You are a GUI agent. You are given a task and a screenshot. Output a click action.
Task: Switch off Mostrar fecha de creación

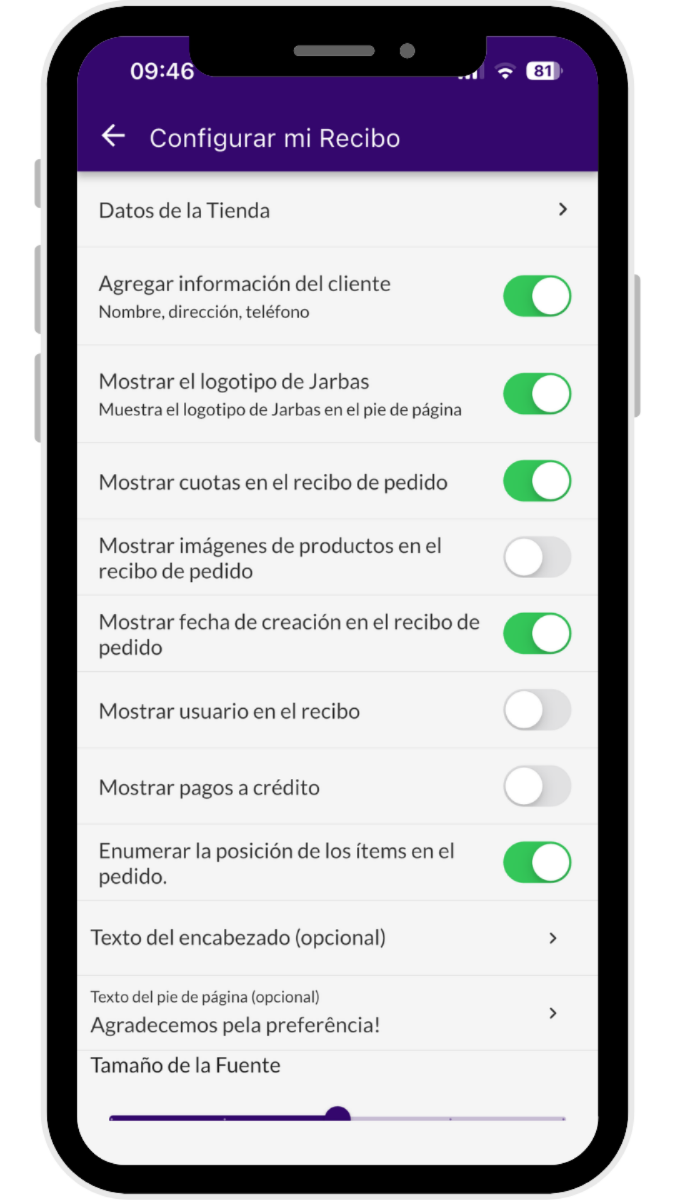(x=536, y=634)
